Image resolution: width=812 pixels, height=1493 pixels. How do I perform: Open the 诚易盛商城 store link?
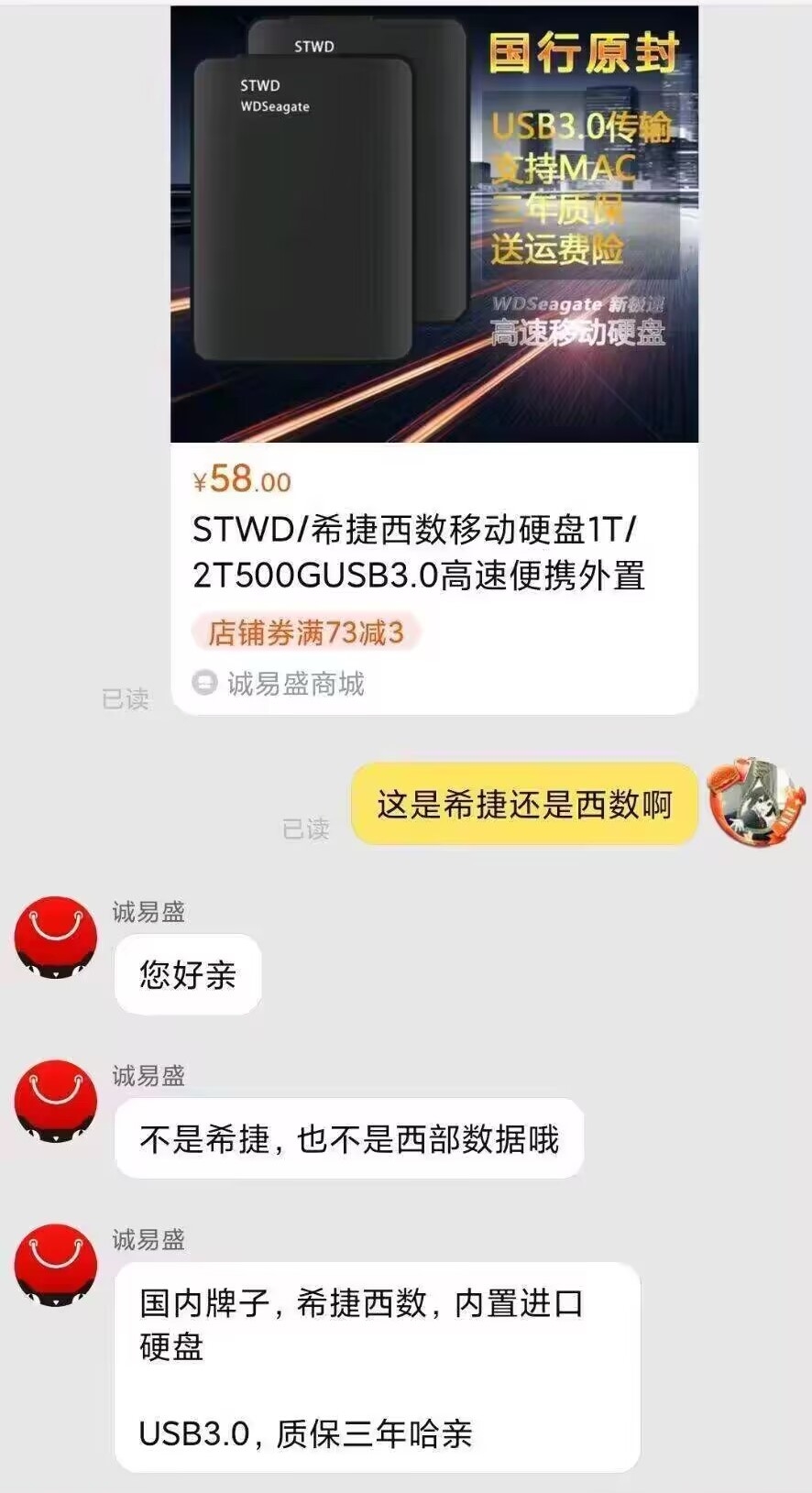click(294, 684)
